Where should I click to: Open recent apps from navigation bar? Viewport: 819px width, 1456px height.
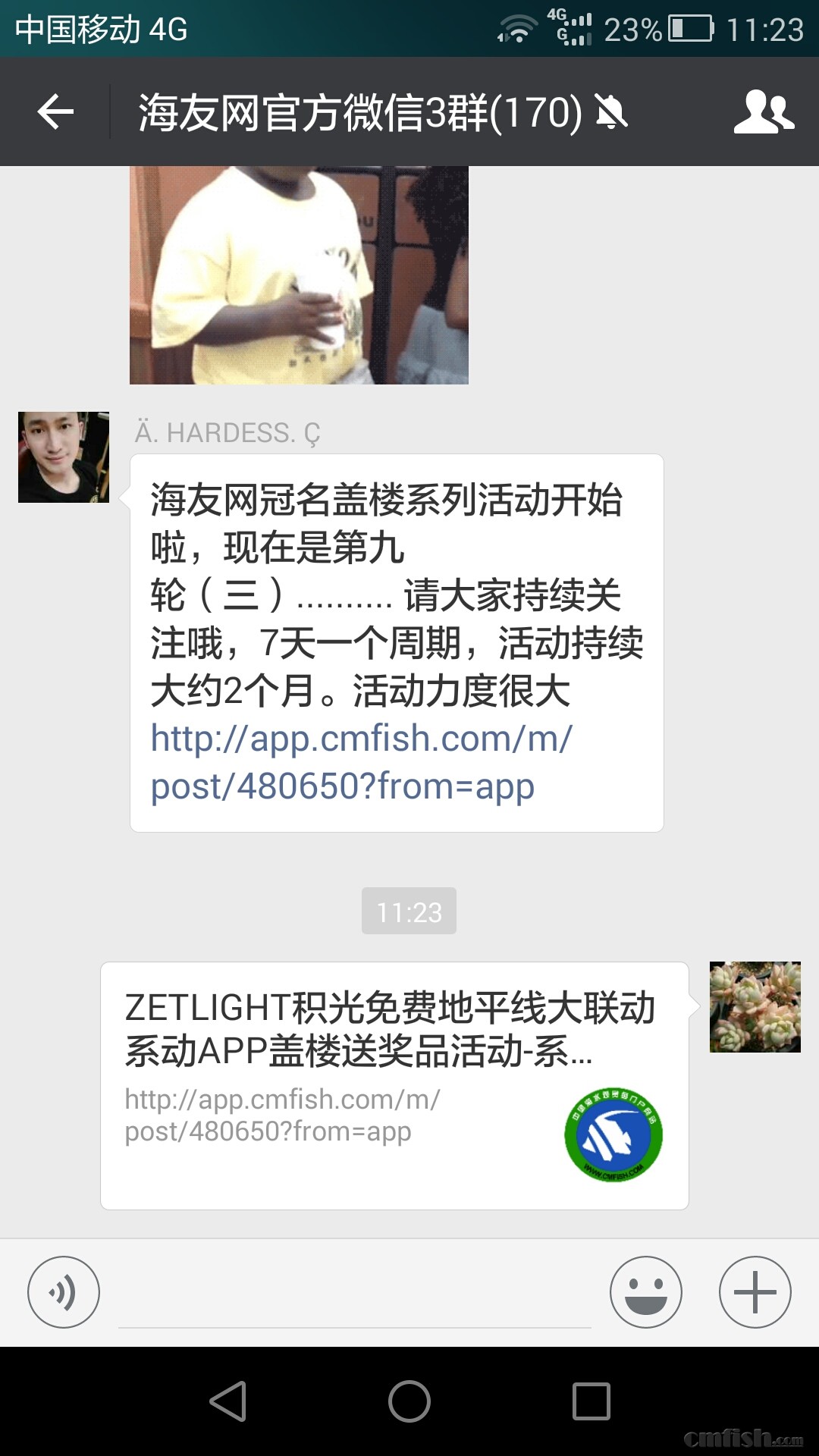pyautogui.click(x=591, y=1401)
